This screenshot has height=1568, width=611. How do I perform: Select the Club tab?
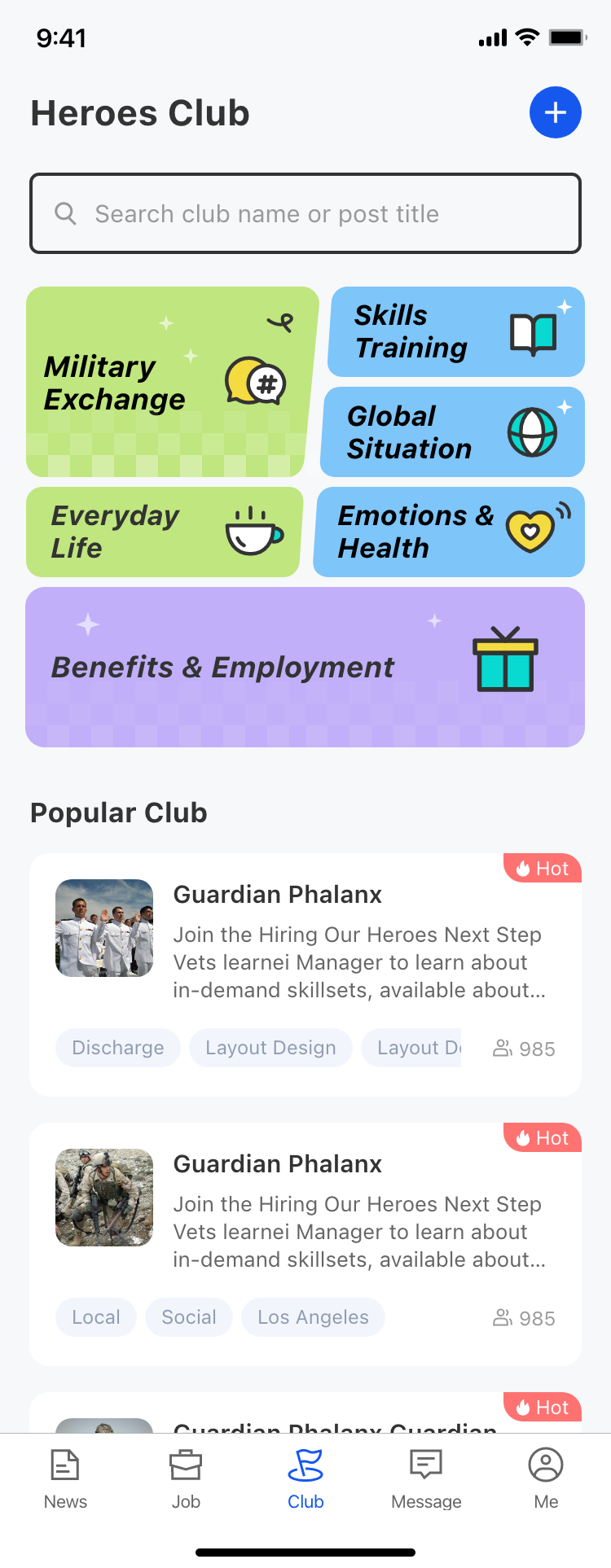point(305,1478)
